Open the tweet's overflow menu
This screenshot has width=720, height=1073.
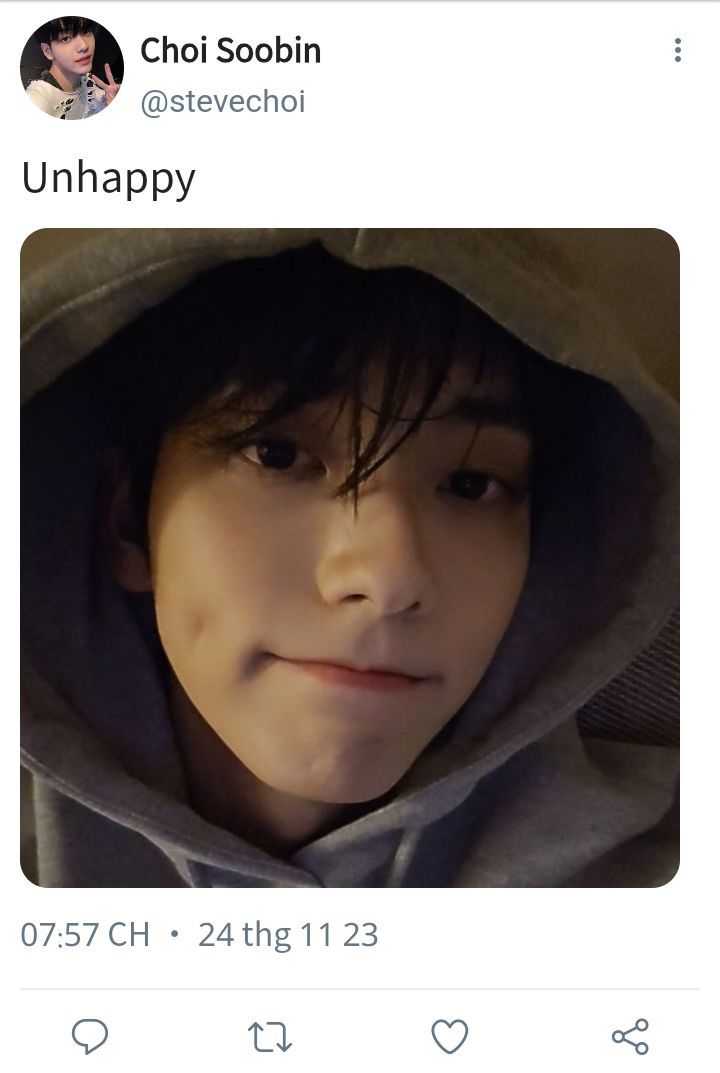pos(678,51)
